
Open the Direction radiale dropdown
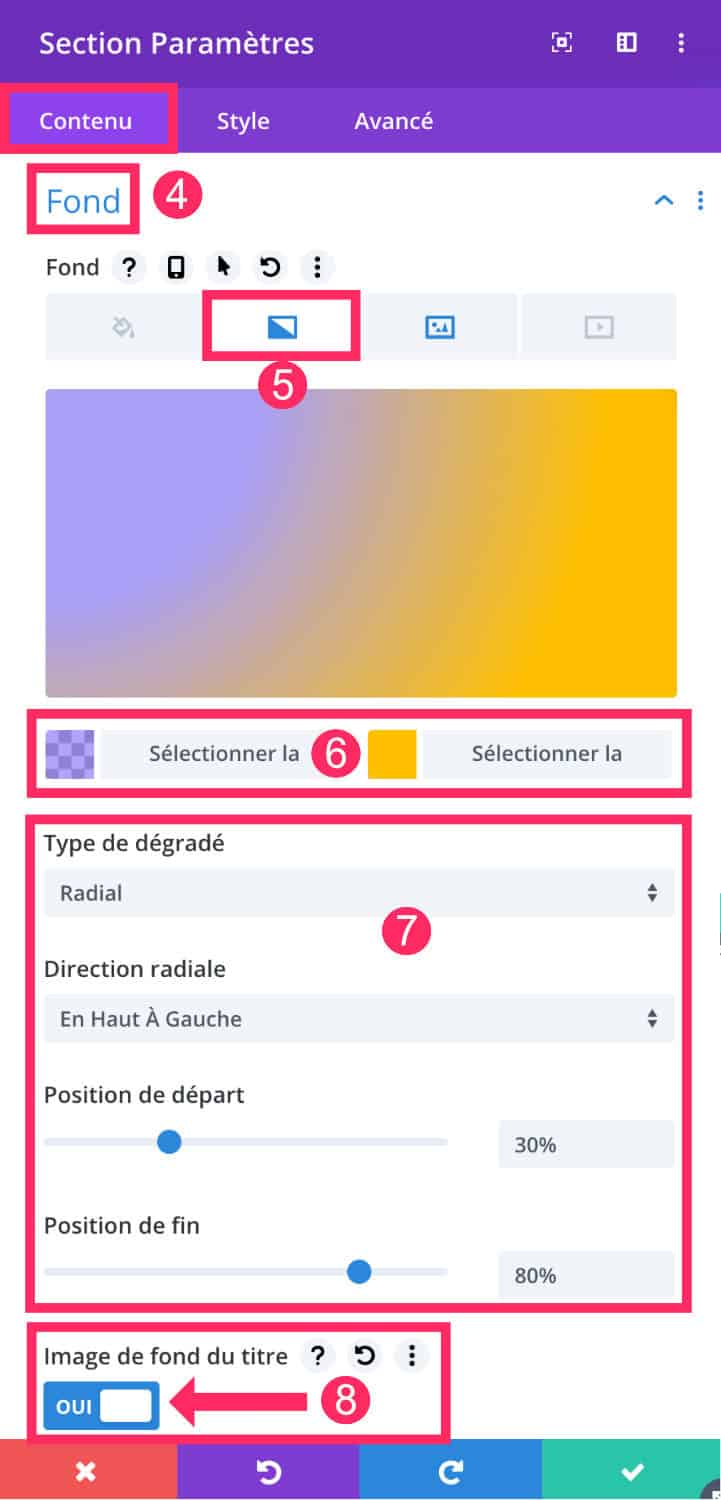pyautogui.click(x=359, y=1019)
